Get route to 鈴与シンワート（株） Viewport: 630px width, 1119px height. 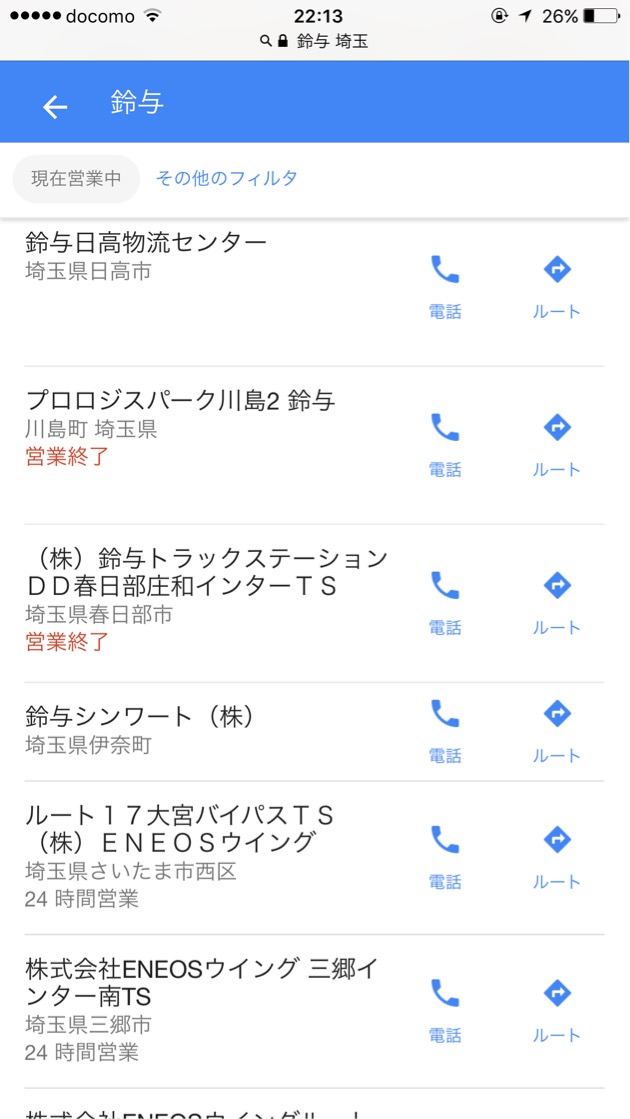556,730
